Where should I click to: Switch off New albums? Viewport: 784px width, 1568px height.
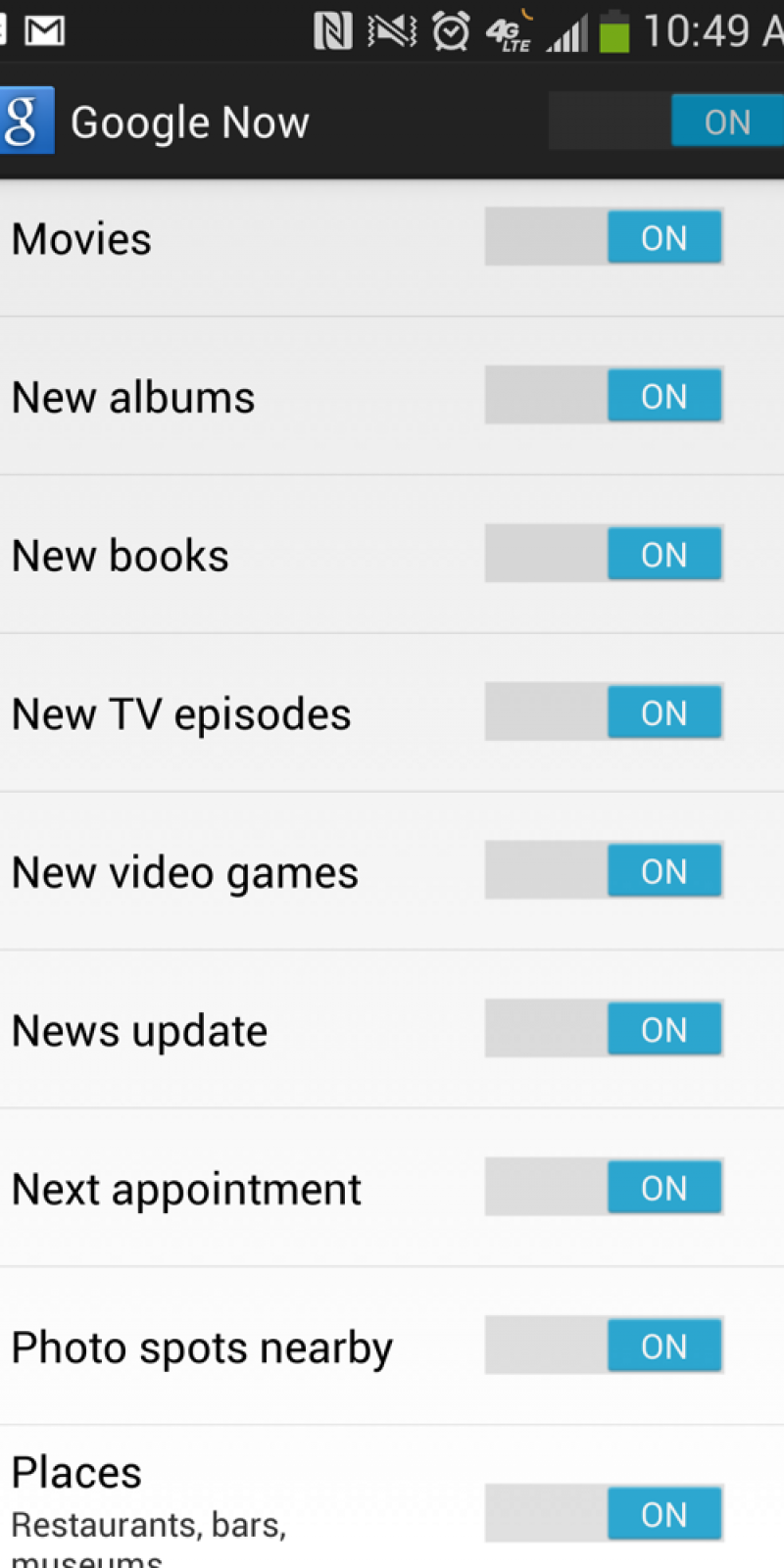[604, 396]
